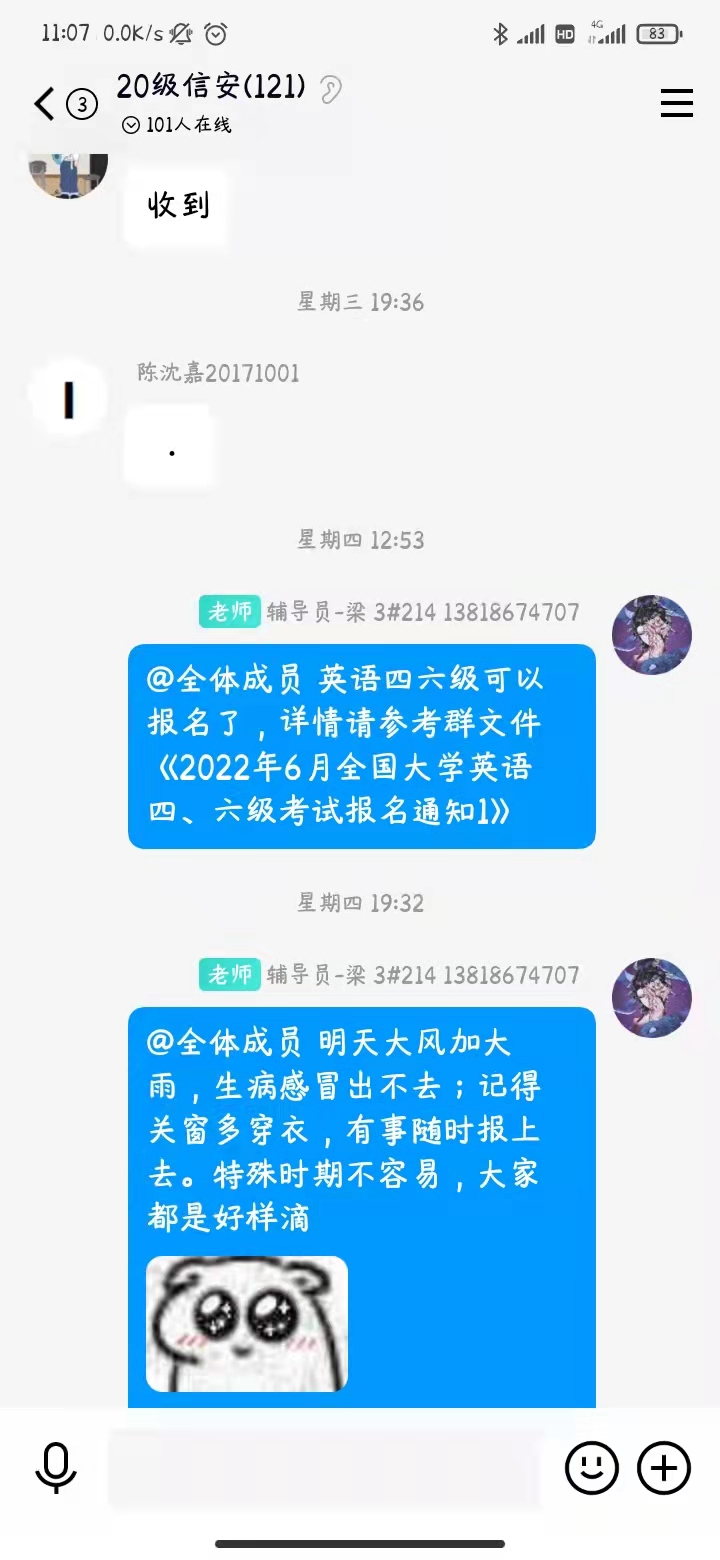Open the emoji picker
The width and height of the screenshot is (720, 1560).
591,1468
